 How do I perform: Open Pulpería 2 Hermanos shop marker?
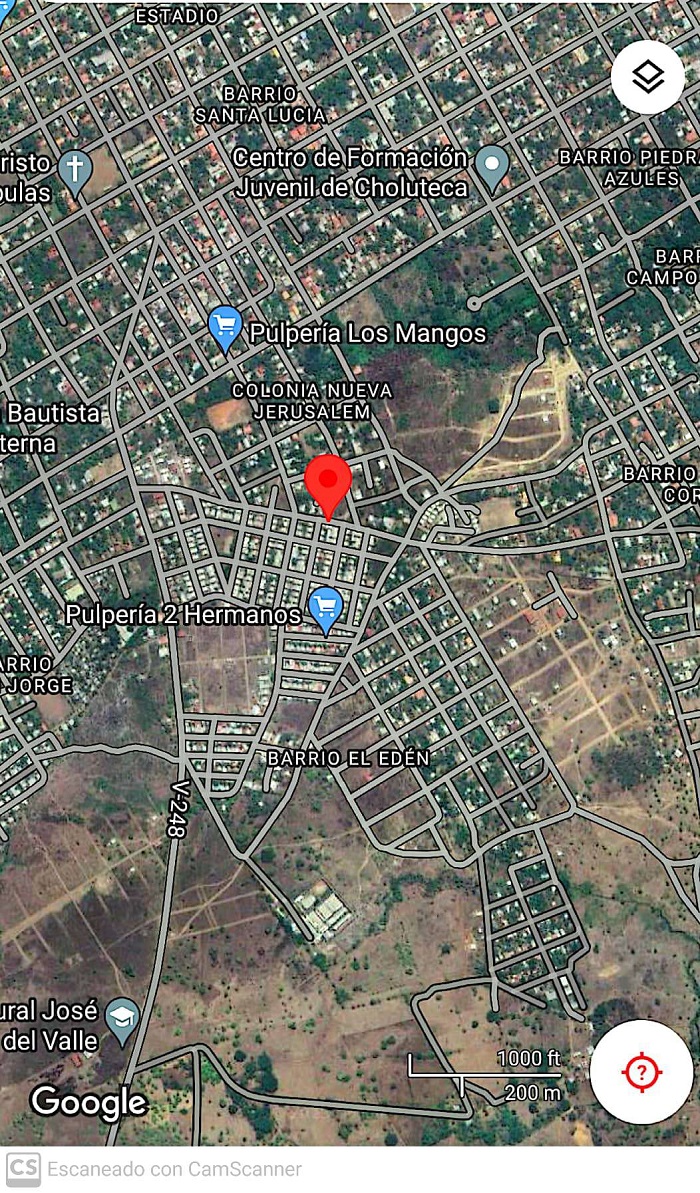[326, 607]
